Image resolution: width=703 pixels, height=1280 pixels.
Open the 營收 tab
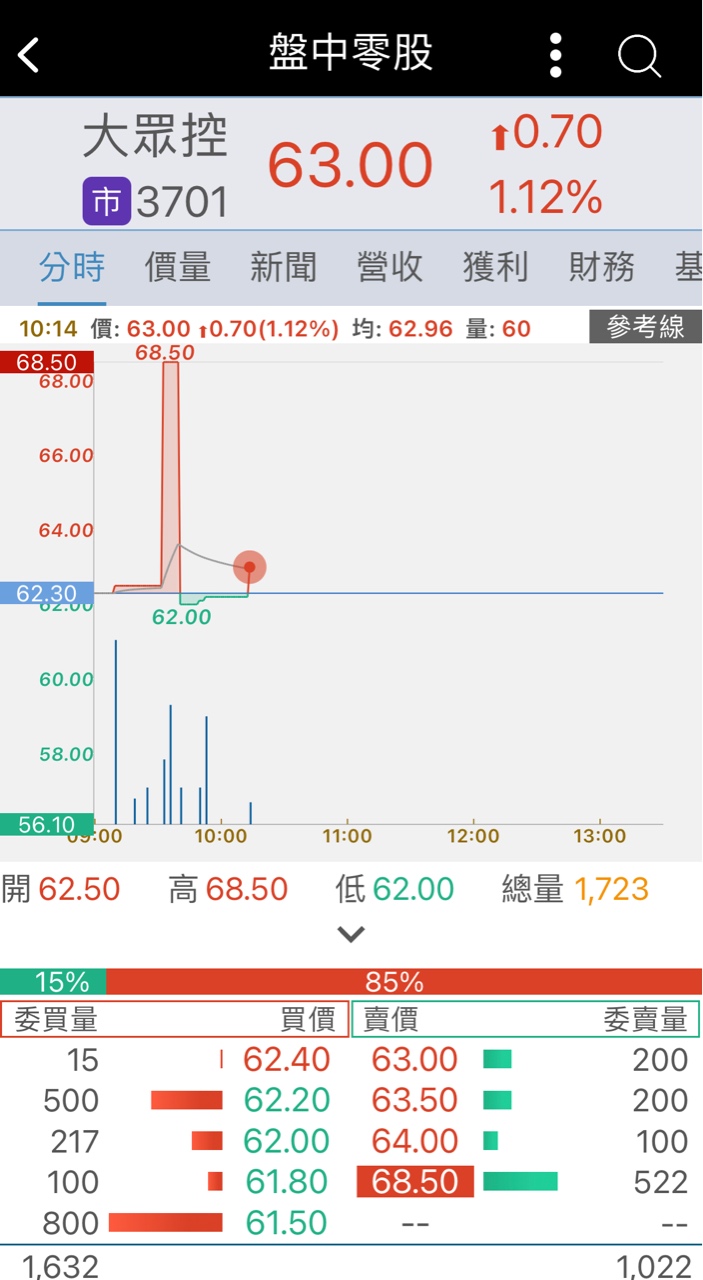coord(389,267)
